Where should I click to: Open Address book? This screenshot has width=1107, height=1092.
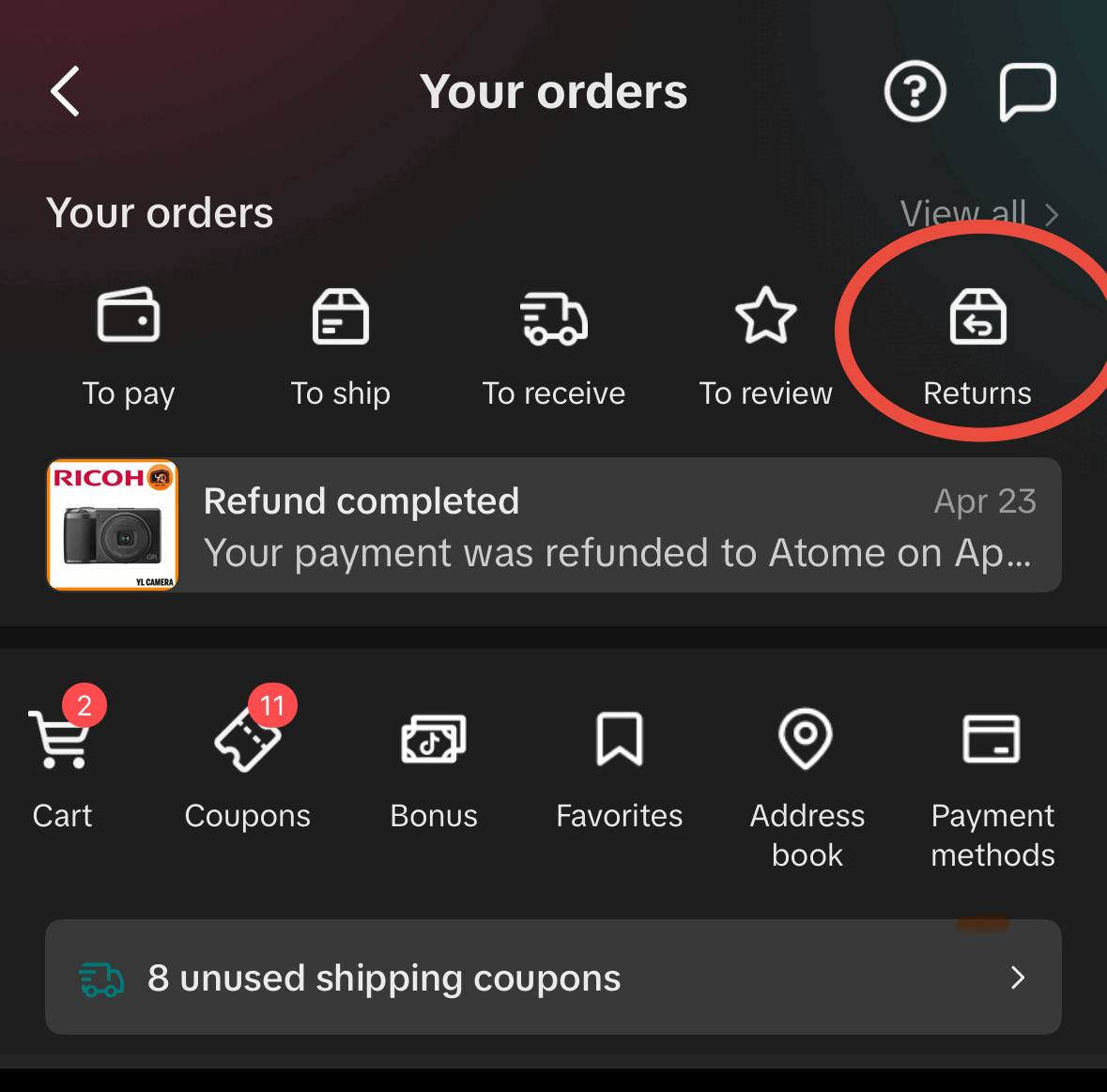(x=807, y=779)
